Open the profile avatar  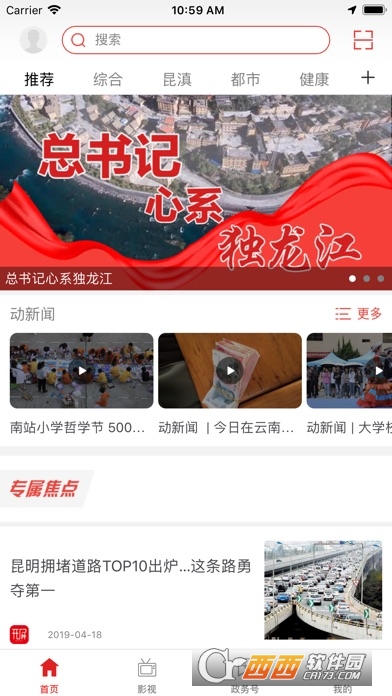point(33,40)
